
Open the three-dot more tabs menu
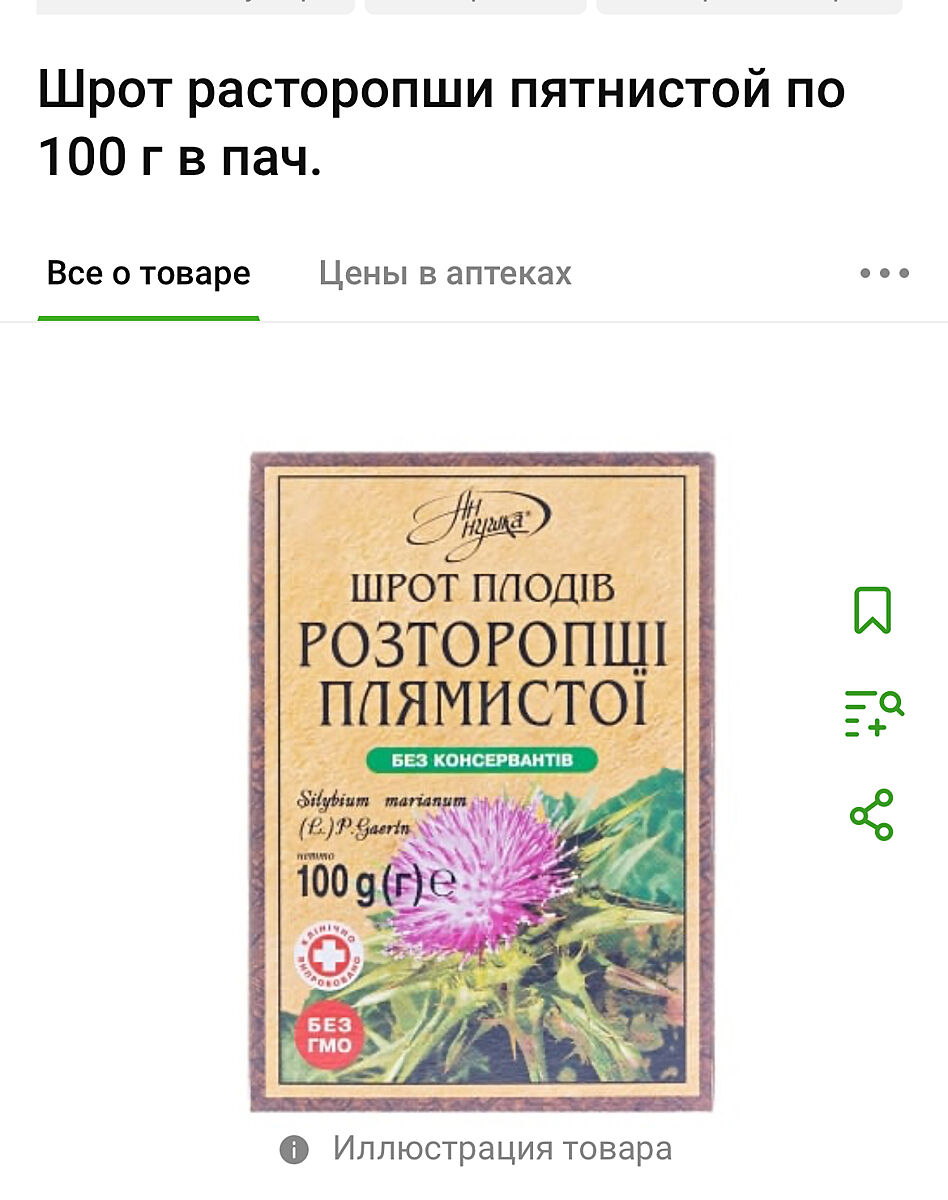[x=885, y=274]
